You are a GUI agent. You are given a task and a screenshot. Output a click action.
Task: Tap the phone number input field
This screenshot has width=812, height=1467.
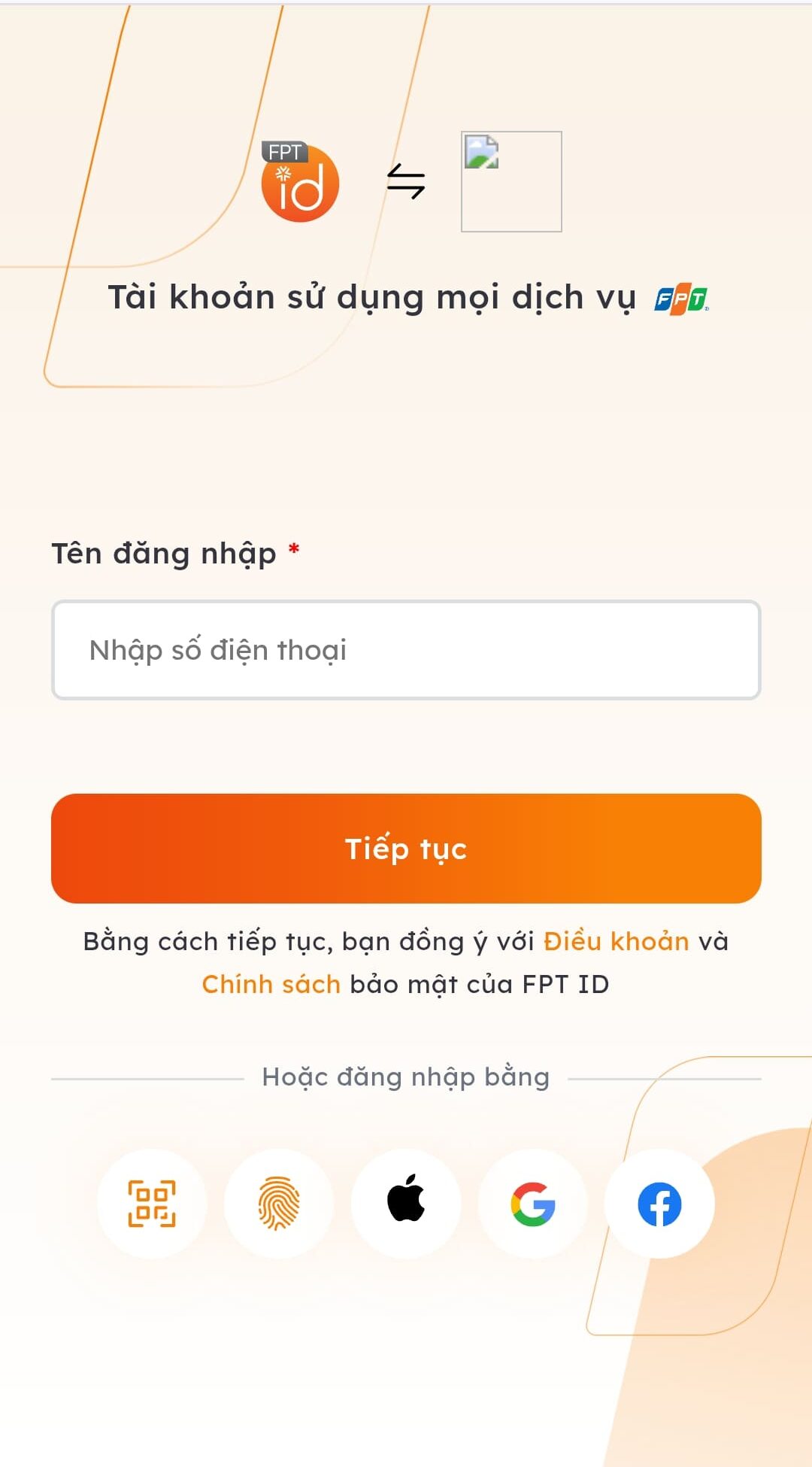click(x=406, y=650)
